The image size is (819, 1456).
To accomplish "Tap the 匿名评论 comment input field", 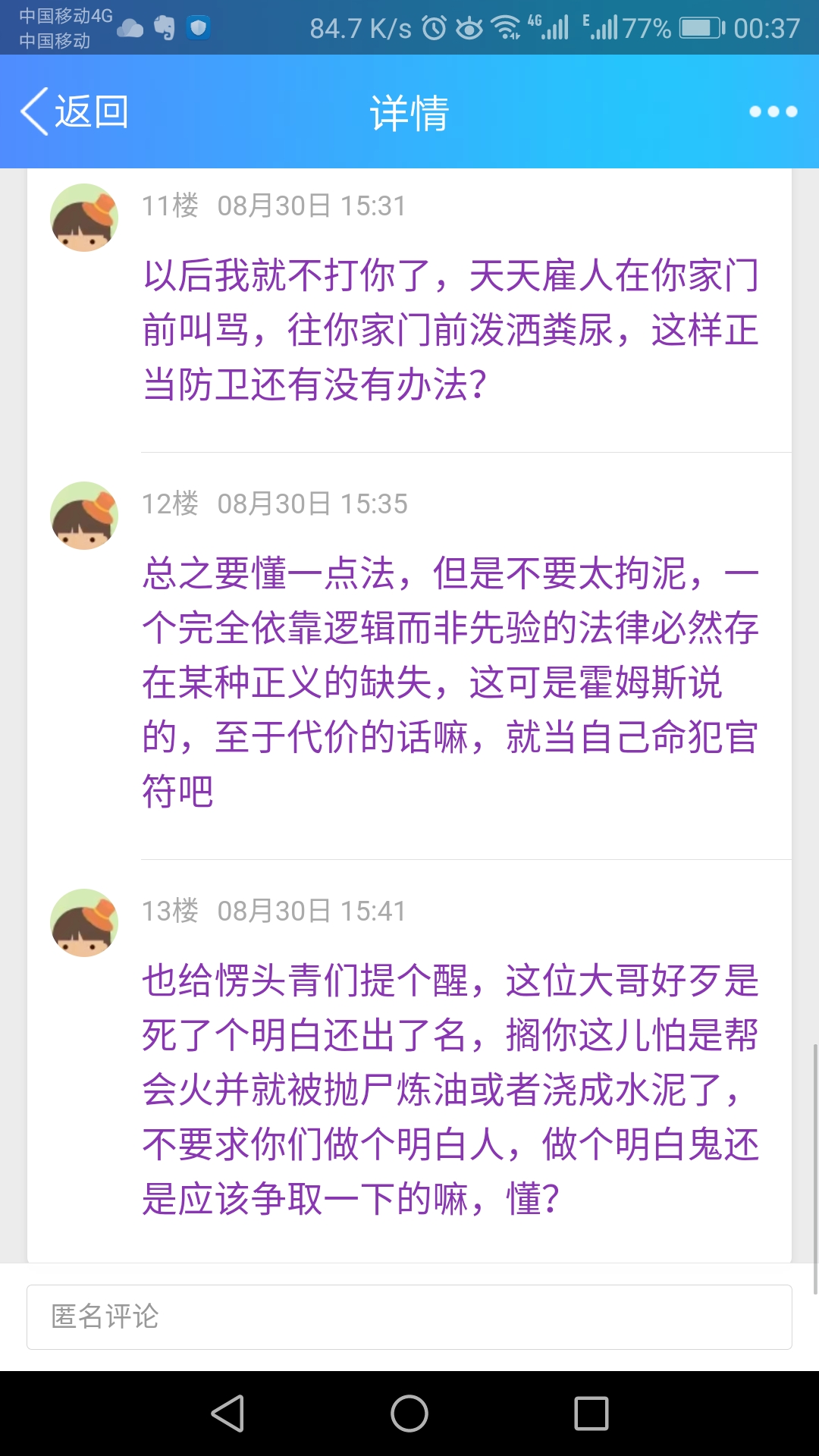I will (x=409, y=1317).
